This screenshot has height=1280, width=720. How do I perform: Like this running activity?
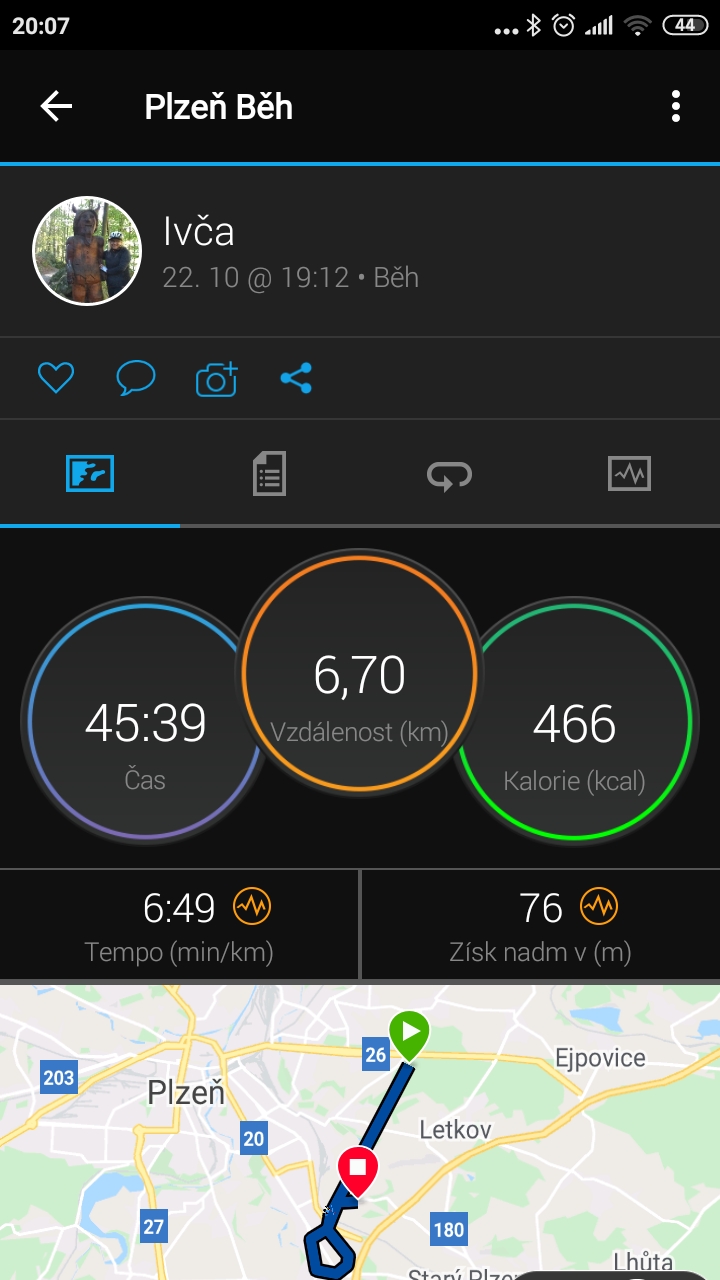click(56, 378)
